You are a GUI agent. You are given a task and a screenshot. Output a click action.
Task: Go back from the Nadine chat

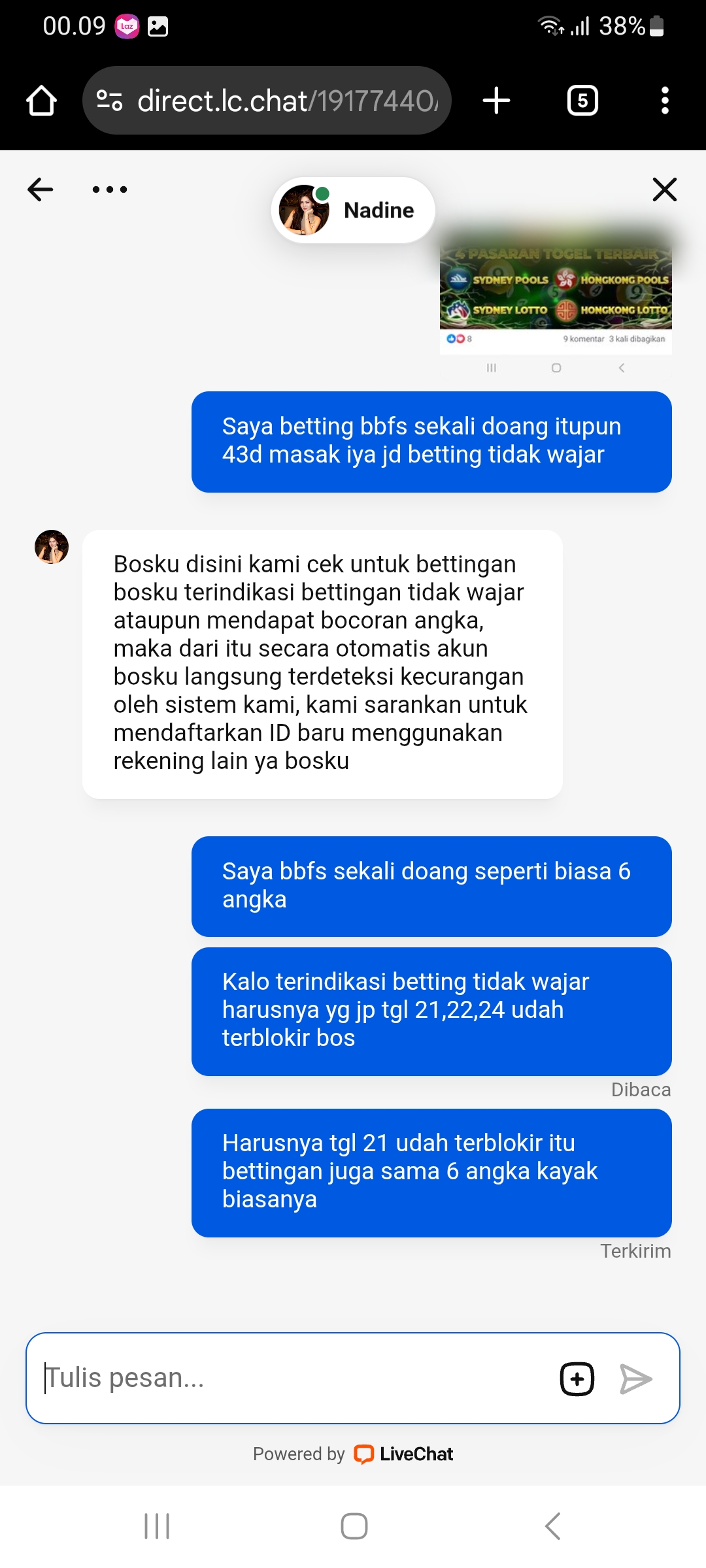(x=41, y=189)
